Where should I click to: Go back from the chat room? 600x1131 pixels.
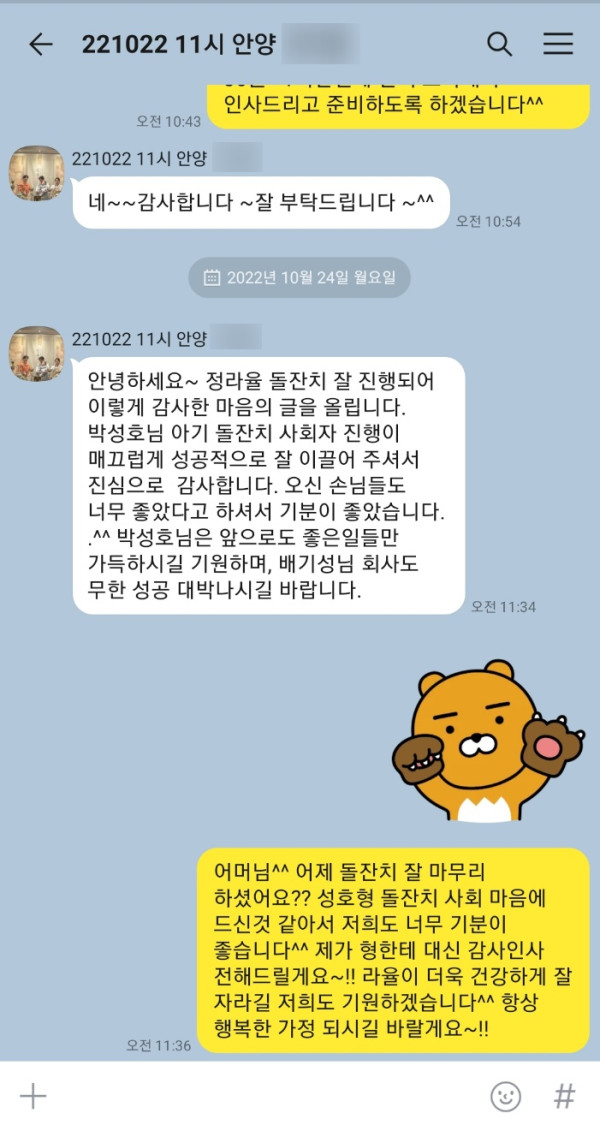(x=40, y=44)
